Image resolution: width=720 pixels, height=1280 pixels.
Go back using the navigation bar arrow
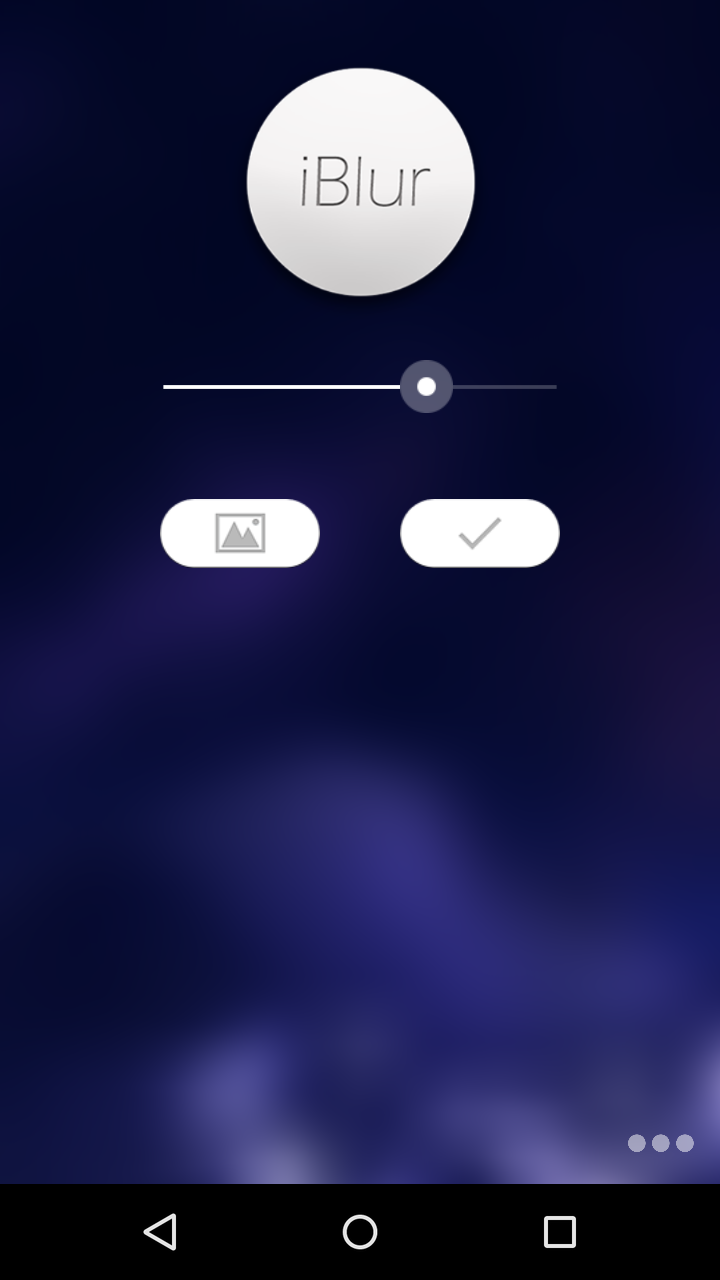(161, 1232)
